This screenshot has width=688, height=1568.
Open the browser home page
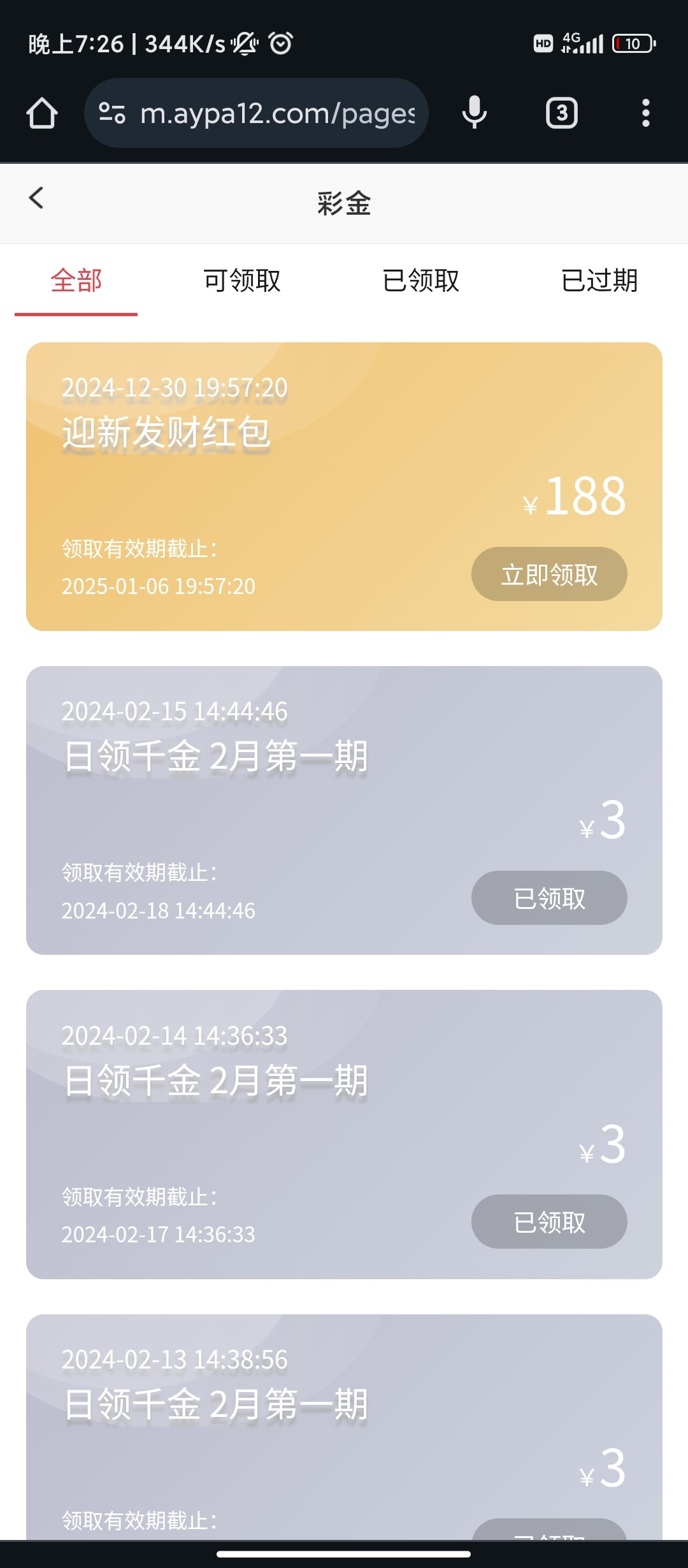point(42,113)
